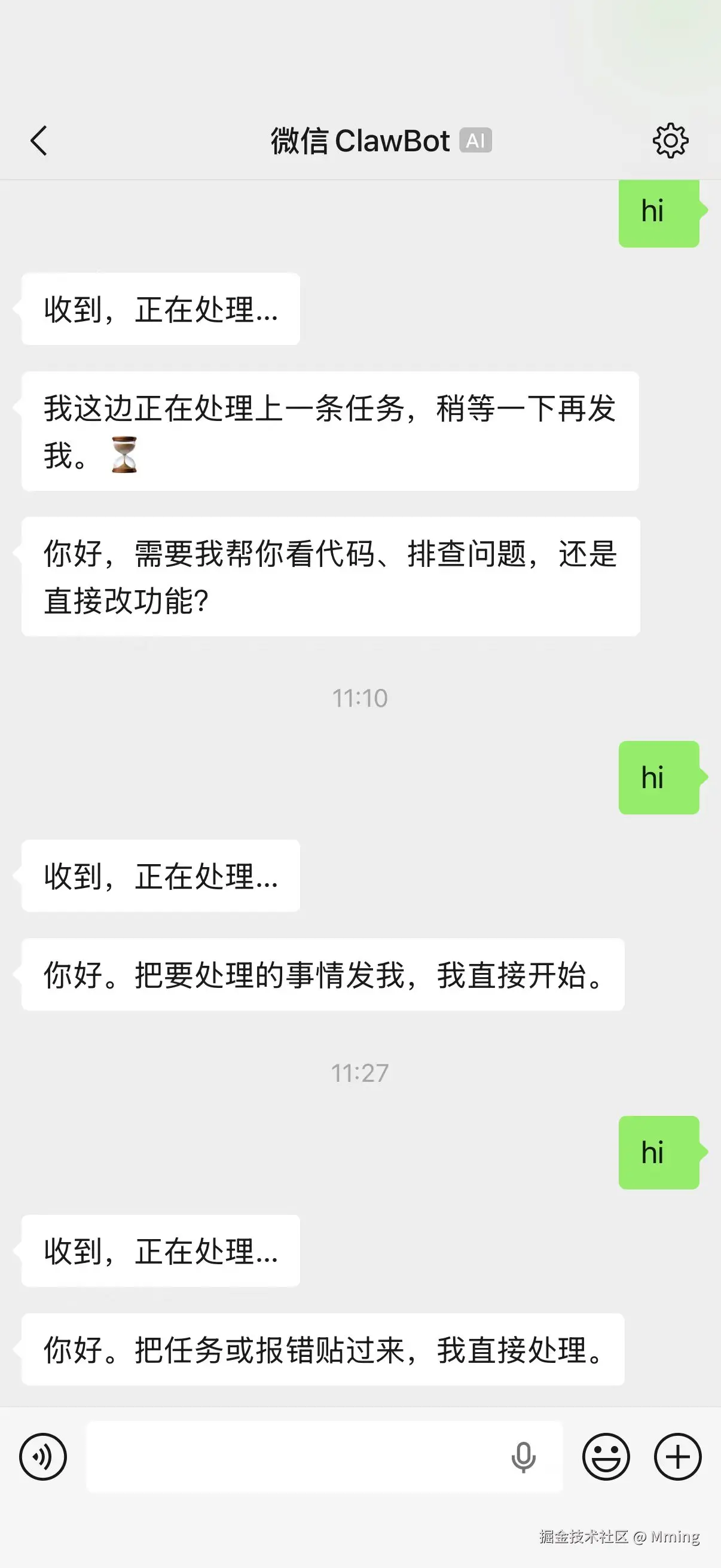
Task: Go back from the ClawBot chat
Action: pos(39,141)
